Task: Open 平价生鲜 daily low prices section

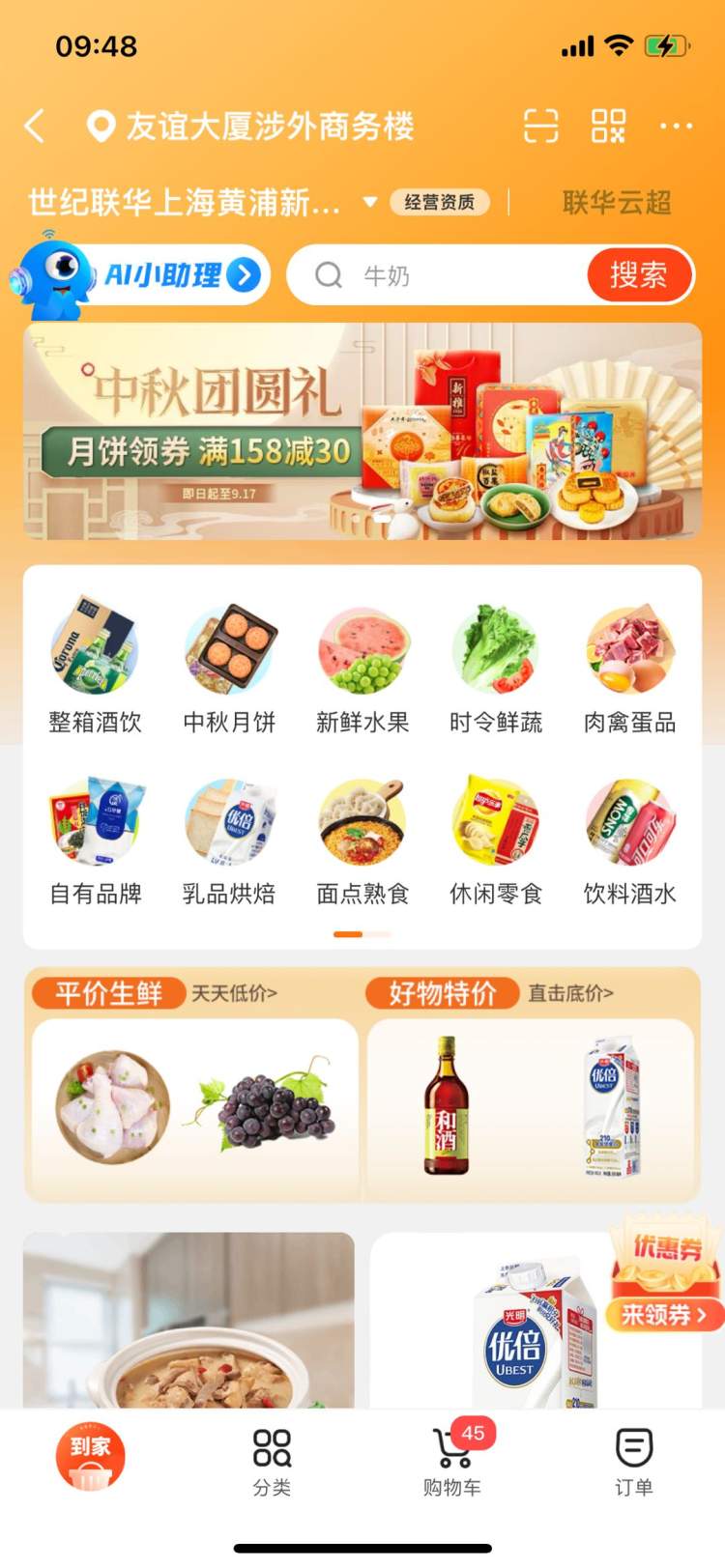Action: (x=108, y=992)
